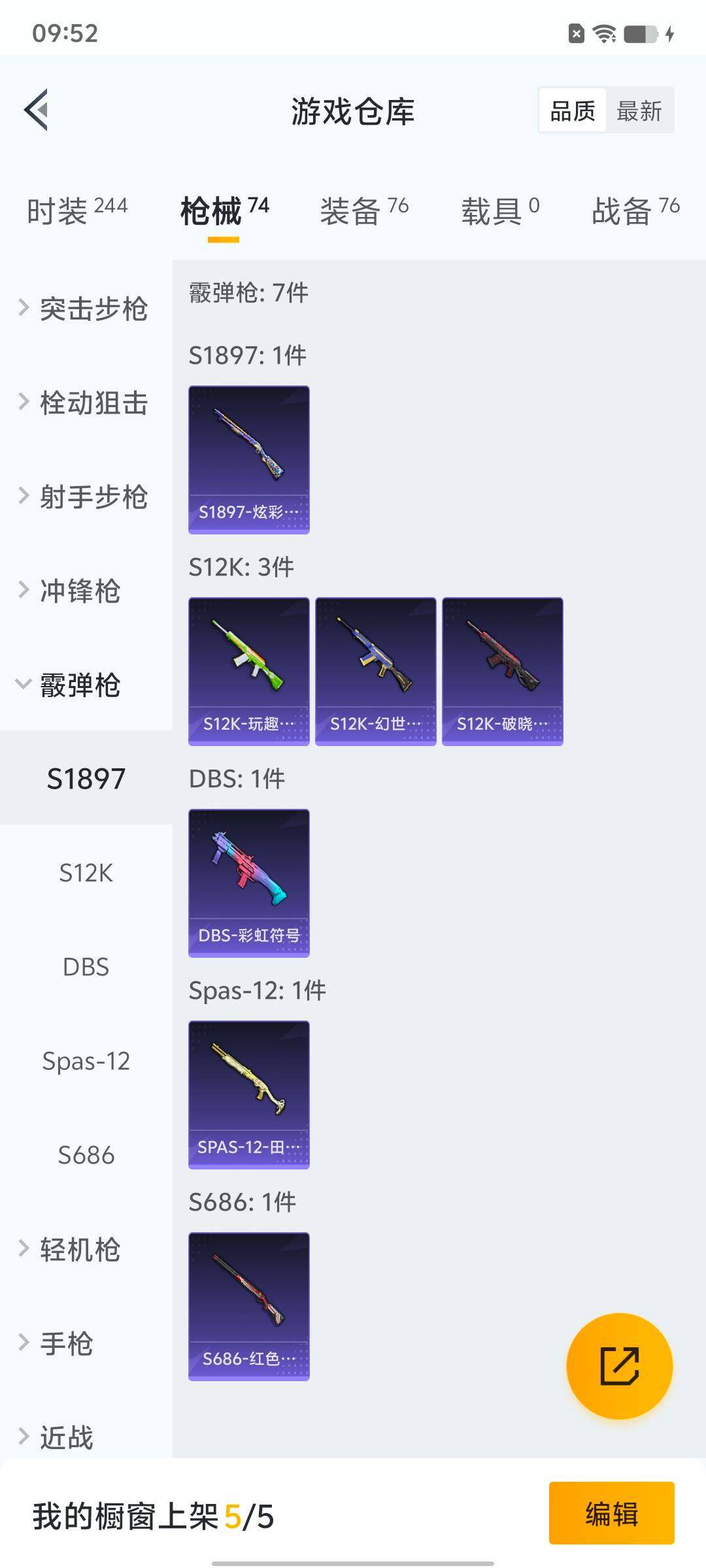Image resolution: width=706 pixels, height=1568 pixels.
Task: Expand the 突击步枪 category
Action: point(85,308)
